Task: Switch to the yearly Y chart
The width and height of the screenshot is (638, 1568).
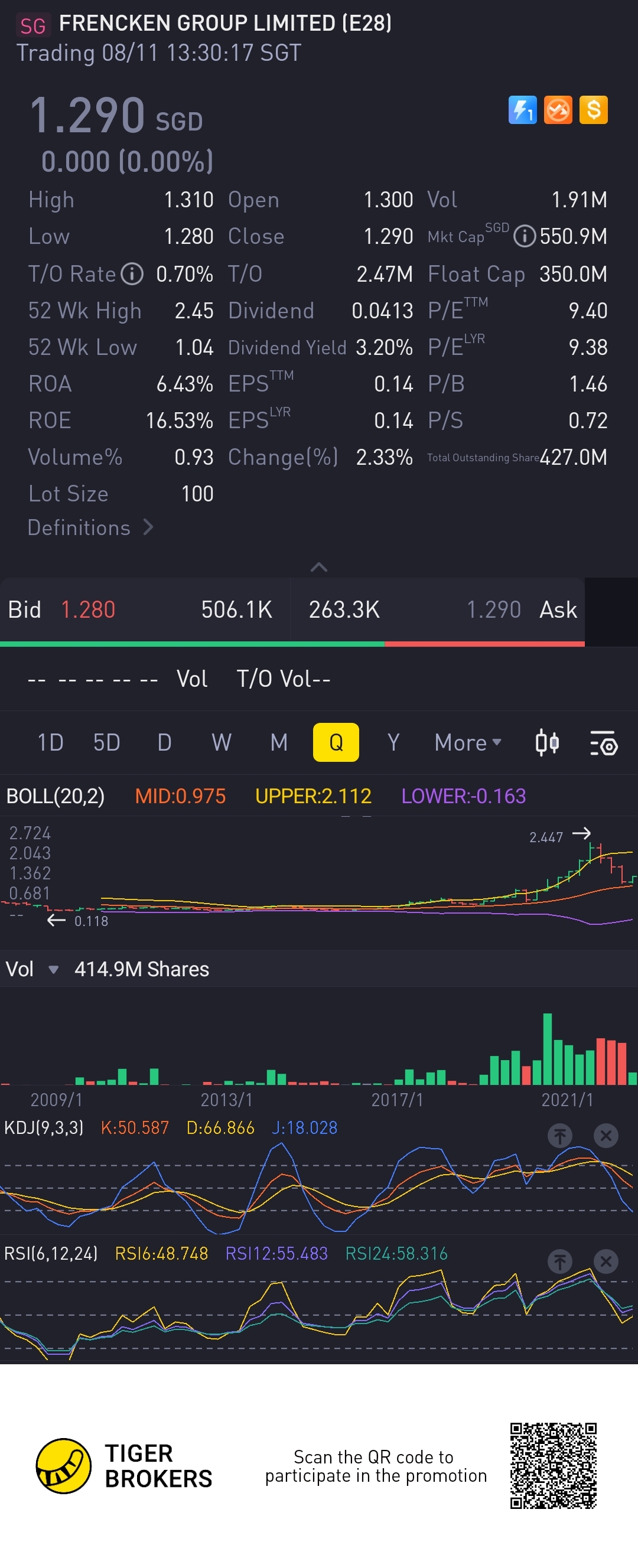Action: pyautogui.click(x=393, y=742)
